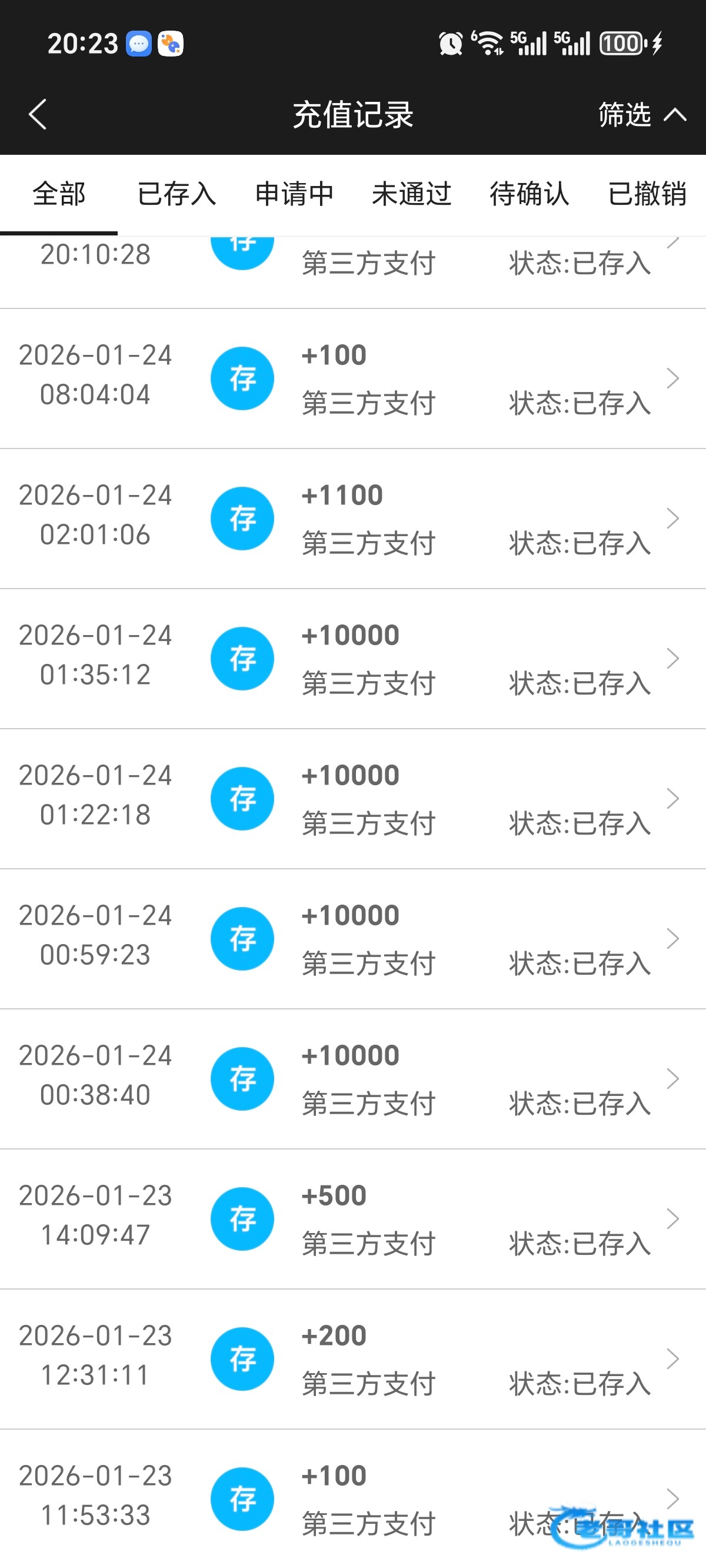Viewport: 706px width, 1568px height.
Task: Open the partially visible 20:10:28 record
Action: point(353,268)
